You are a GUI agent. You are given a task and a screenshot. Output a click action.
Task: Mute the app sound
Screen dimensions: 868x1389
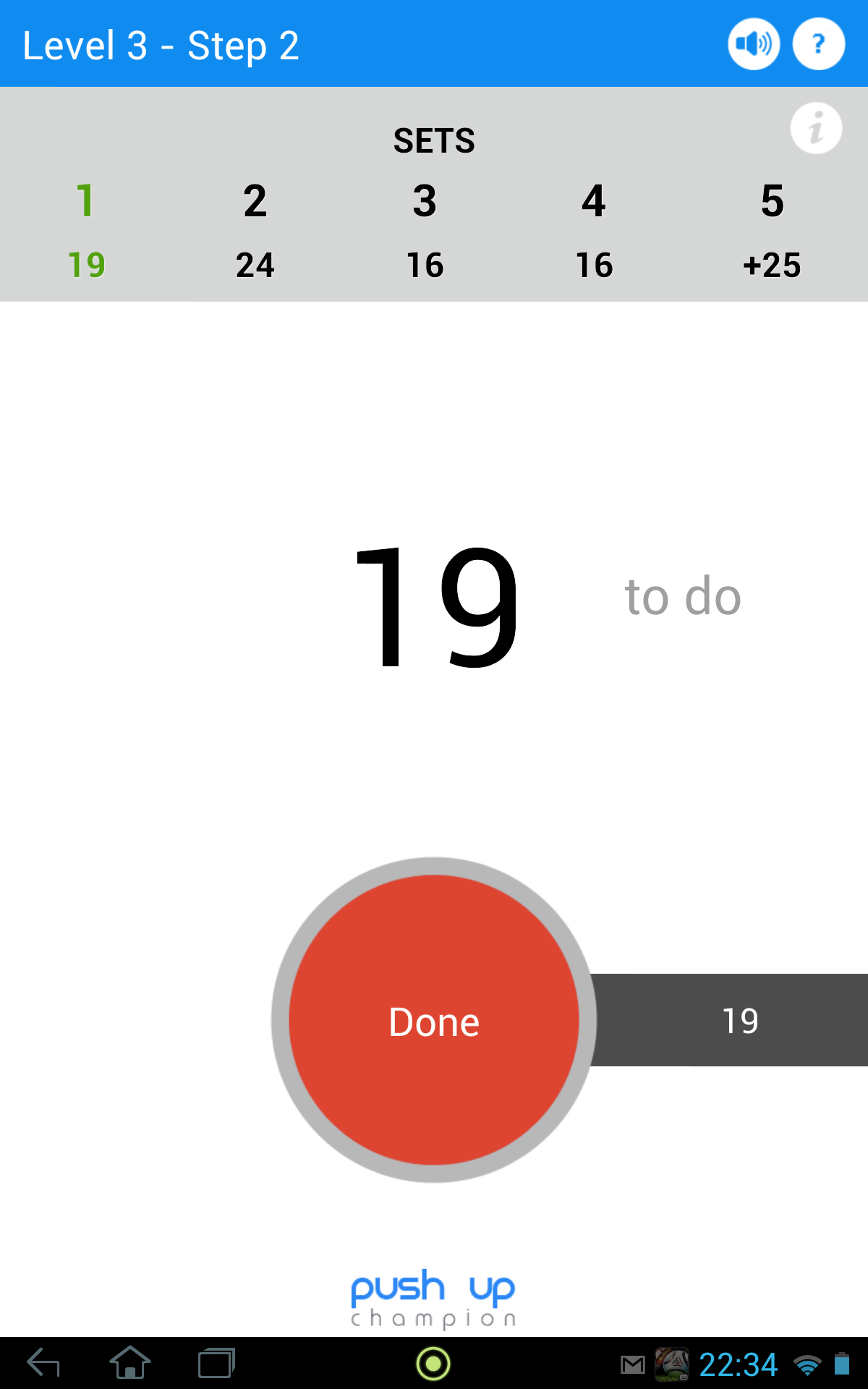coord(752,43)
